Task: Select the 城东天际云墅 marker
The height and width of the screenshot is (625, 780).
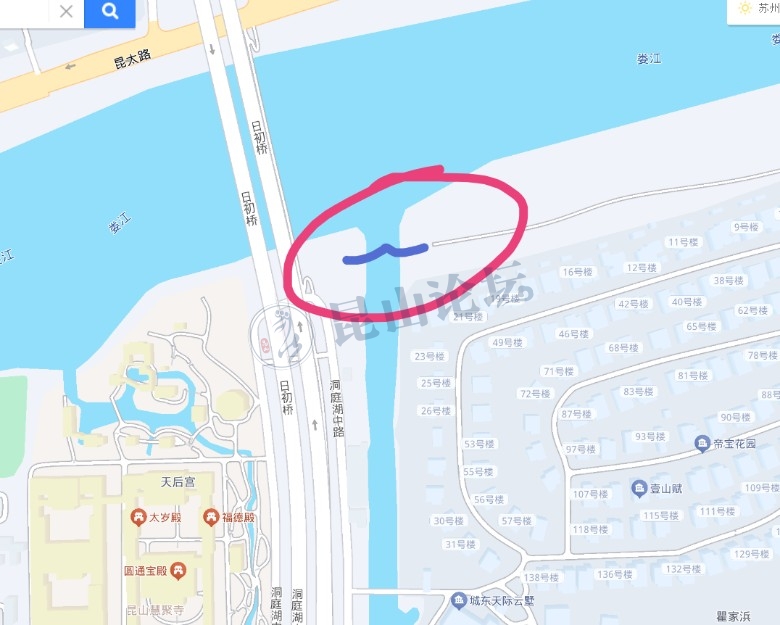Action: [458, 600]
